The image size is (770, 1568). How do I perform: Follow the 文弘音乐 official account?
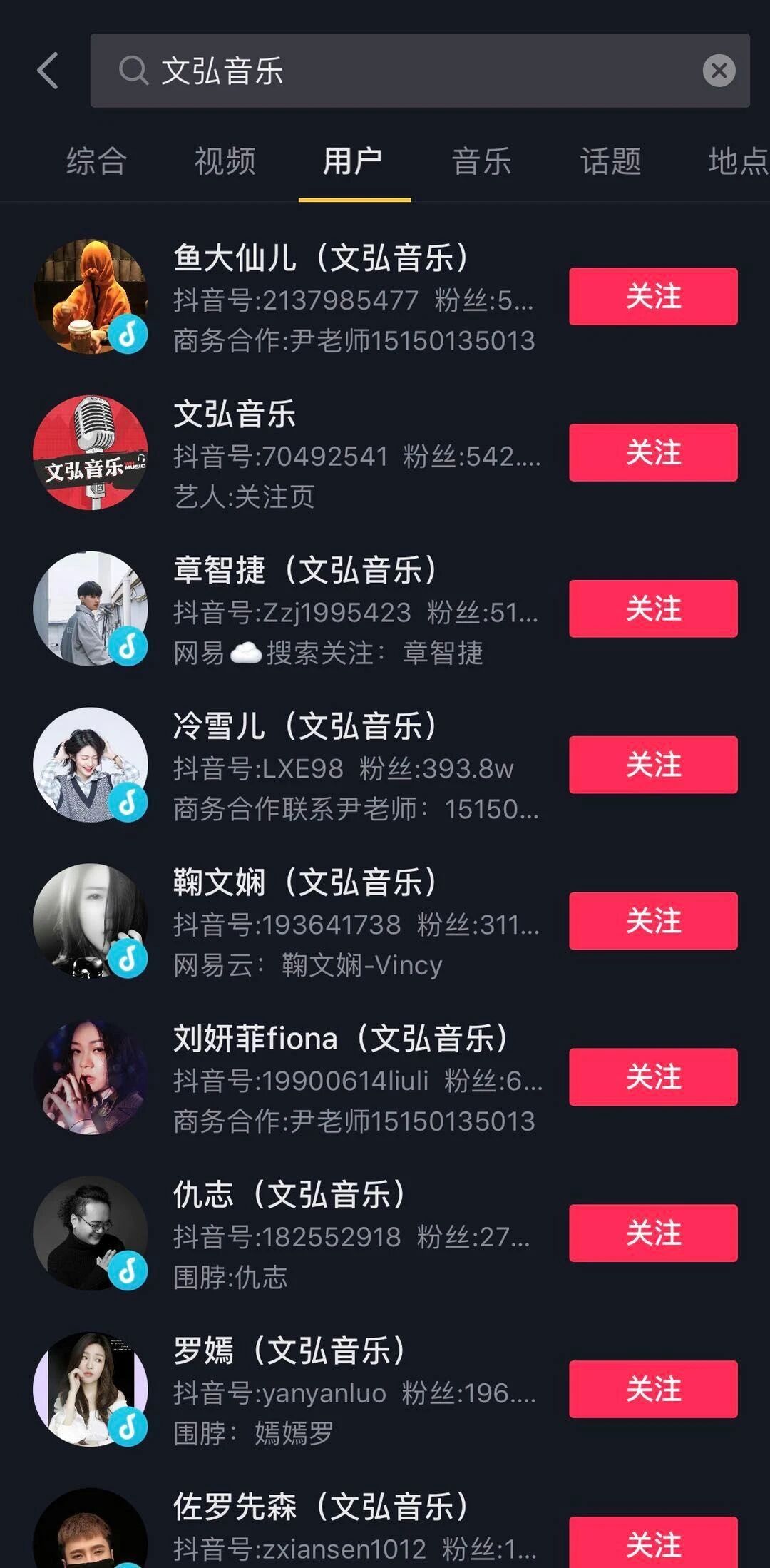click(x=652, y=452)
